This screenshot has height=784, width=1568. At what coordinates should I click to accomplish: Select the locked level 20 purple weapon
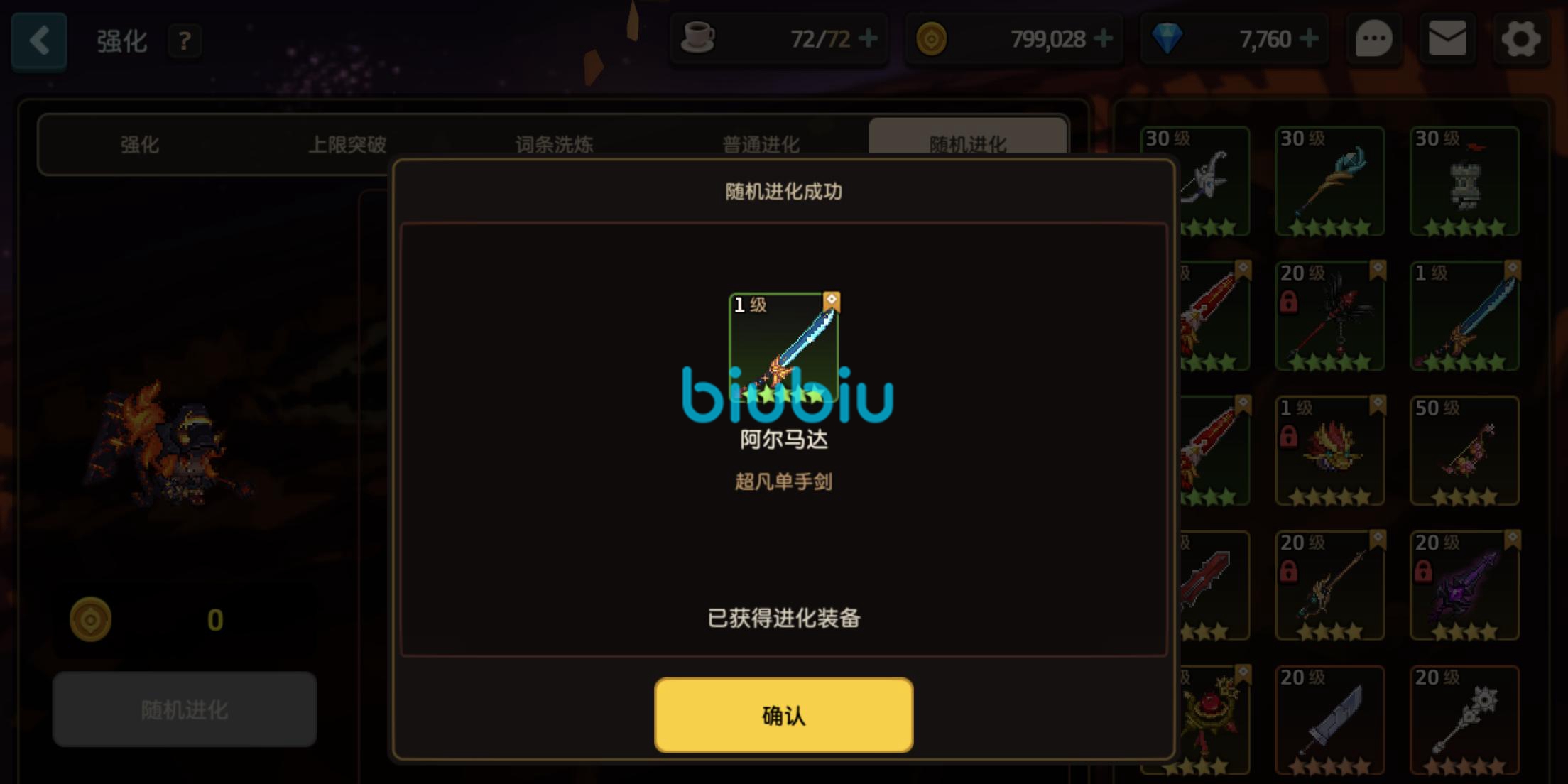pos(1464,586)
